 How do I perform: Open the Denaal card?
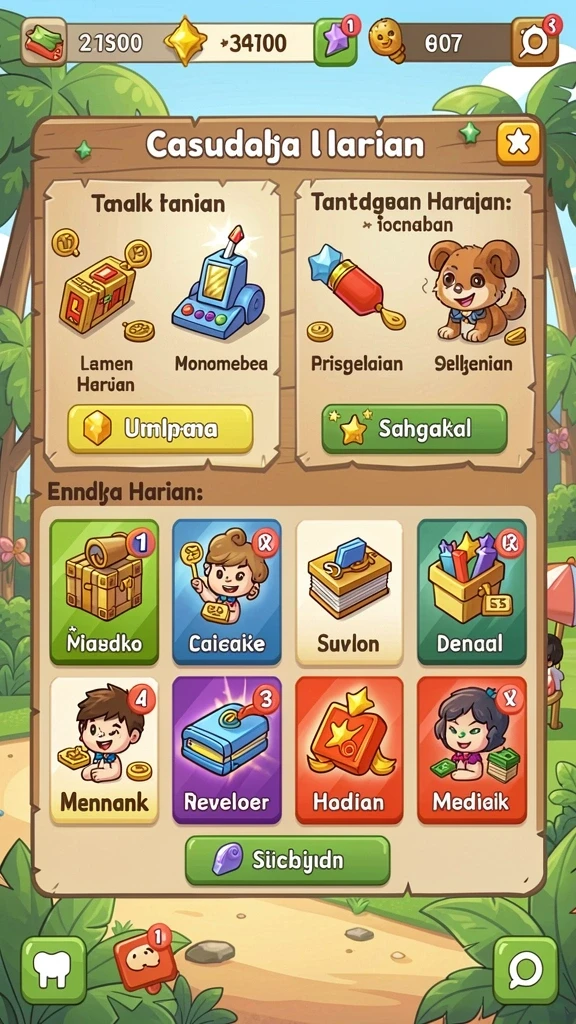click(472, 592)
